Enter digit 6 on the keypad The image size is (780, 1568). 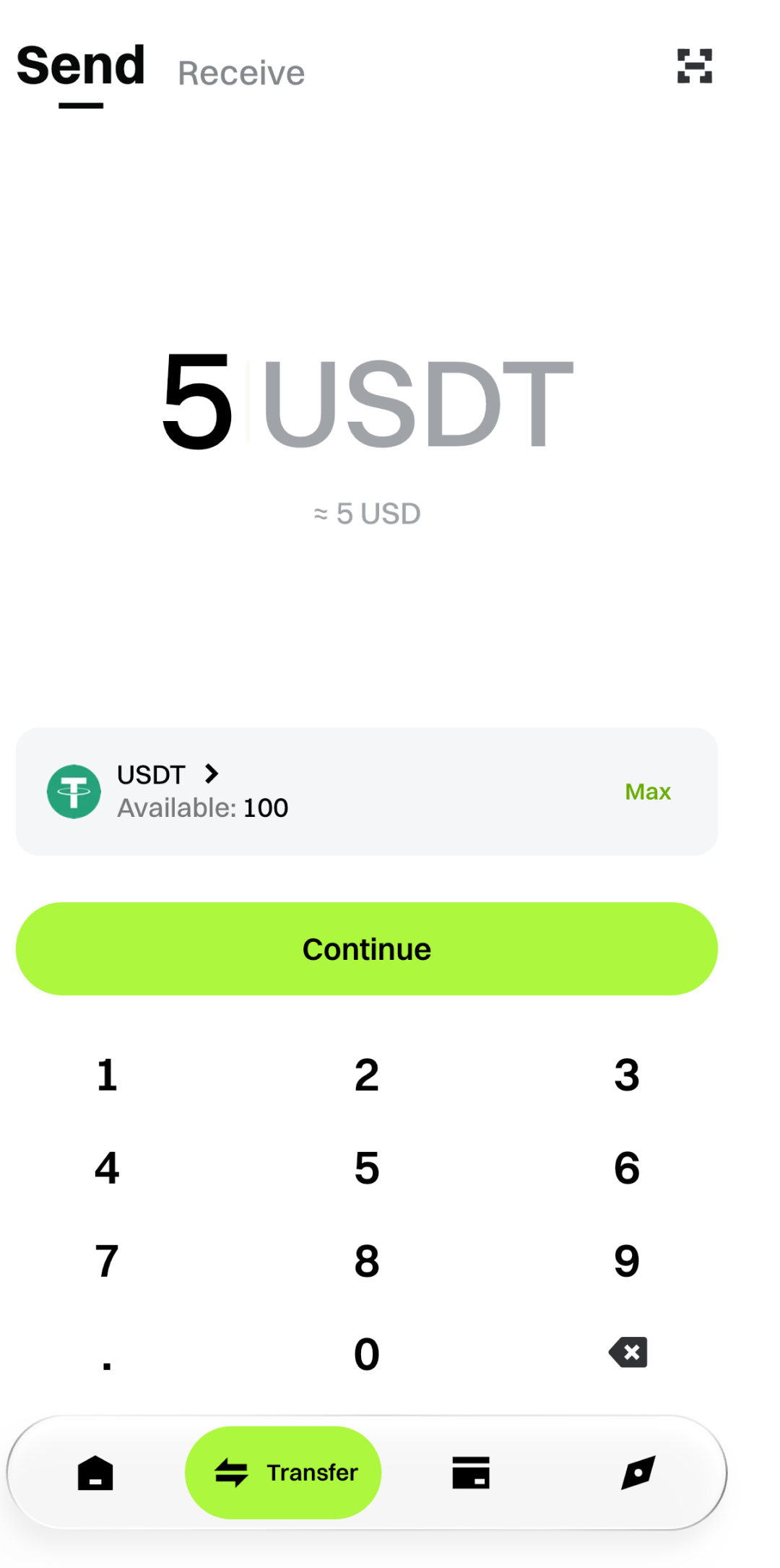[x=626, y=1168]
